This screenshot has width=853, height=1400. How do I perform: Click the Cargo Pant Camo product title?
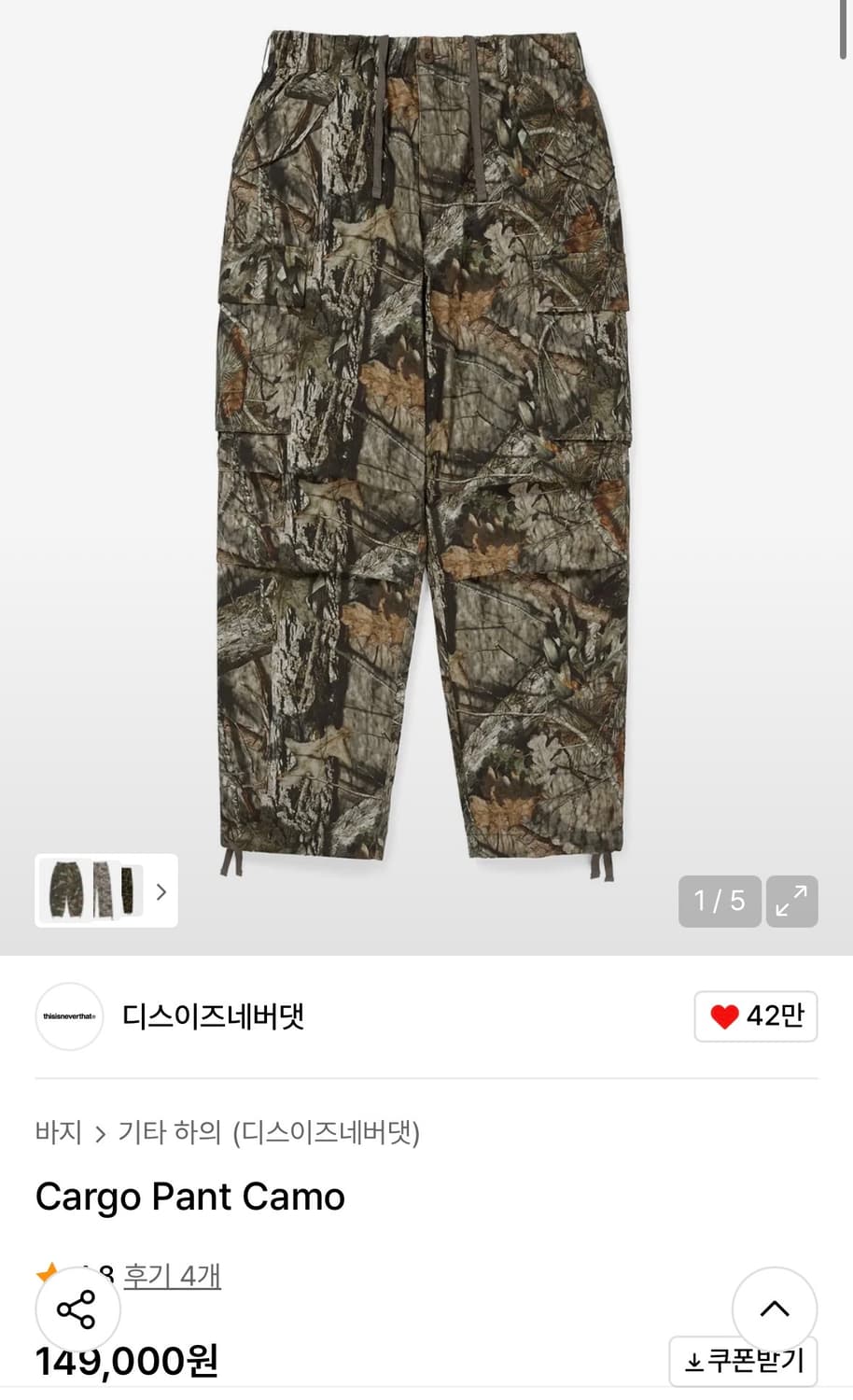tap(188, 1197)
